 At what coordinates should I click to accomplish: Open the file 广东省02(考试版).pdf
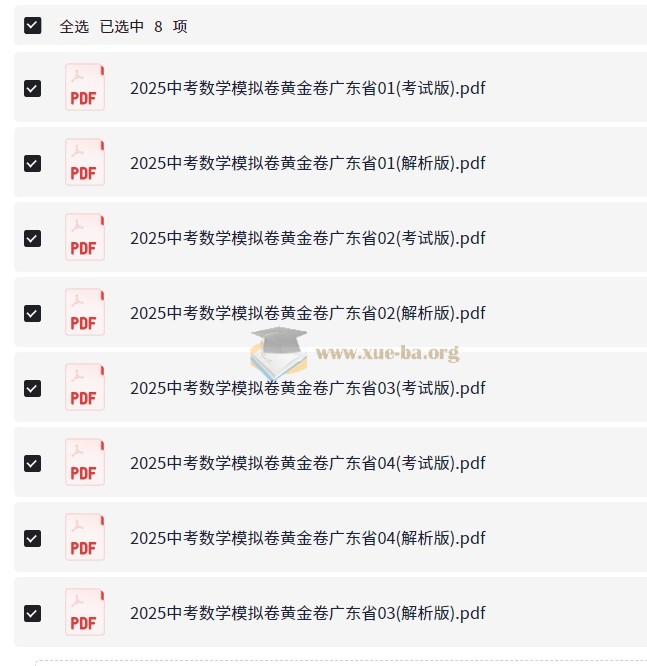pyautogui.click(x=307, y=238)
